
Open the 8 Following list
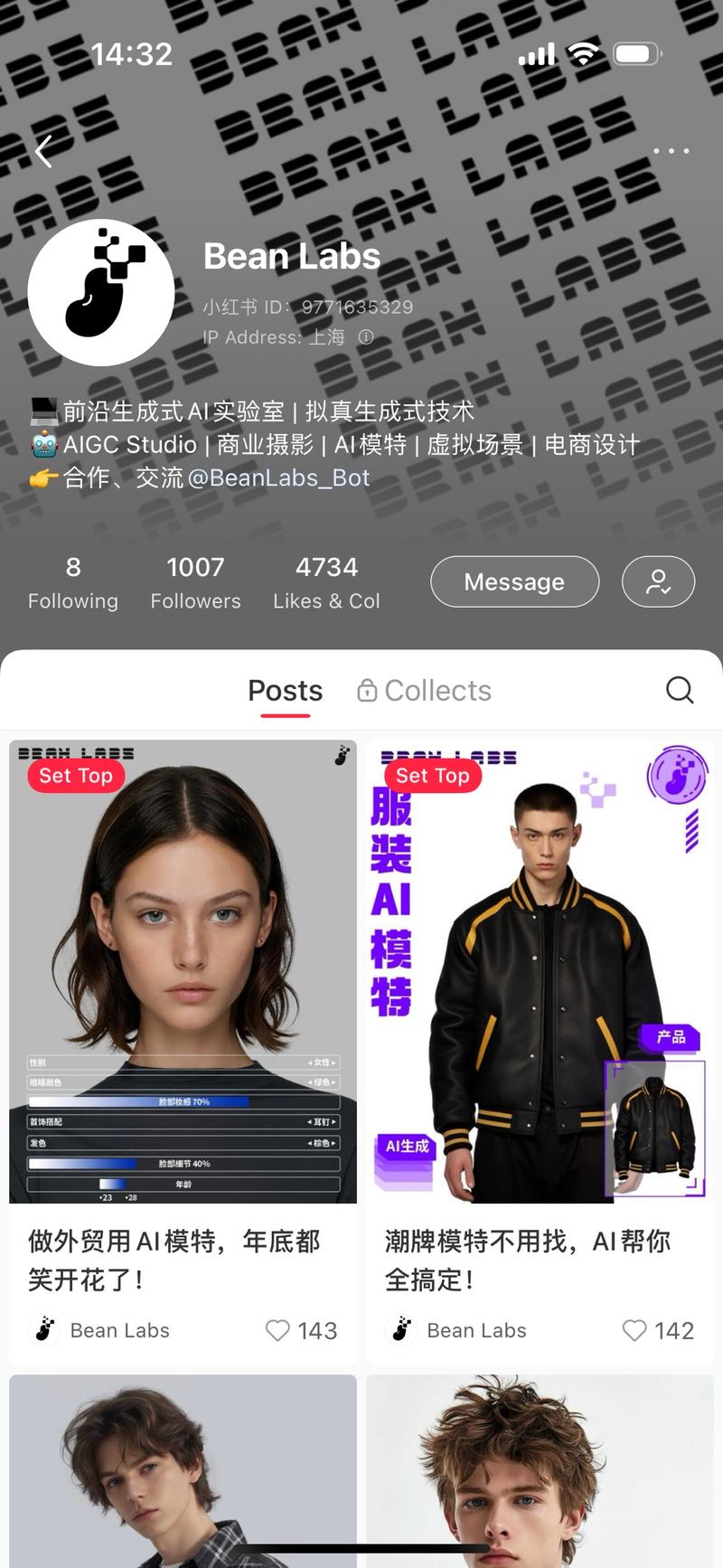72,581
